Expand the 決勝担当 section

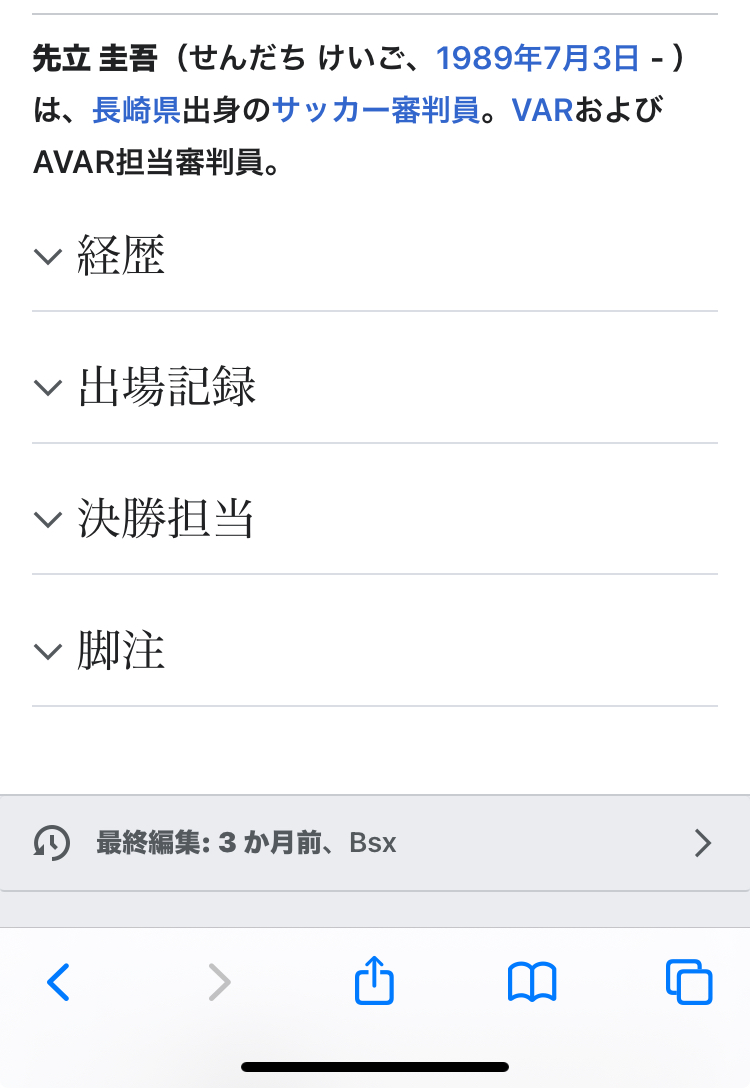click(x=165, y=519)
